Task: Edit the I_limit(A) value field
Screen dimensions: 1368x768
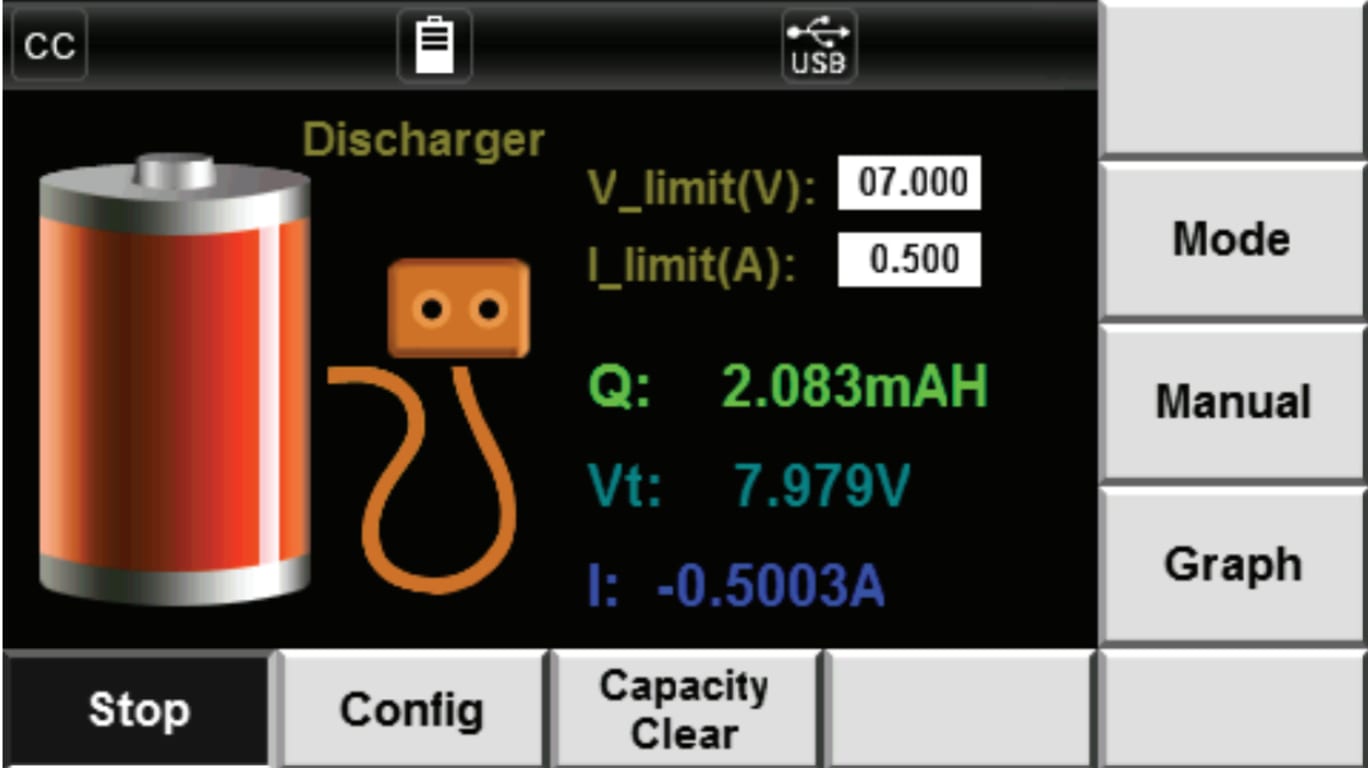Action: [909, 260]
